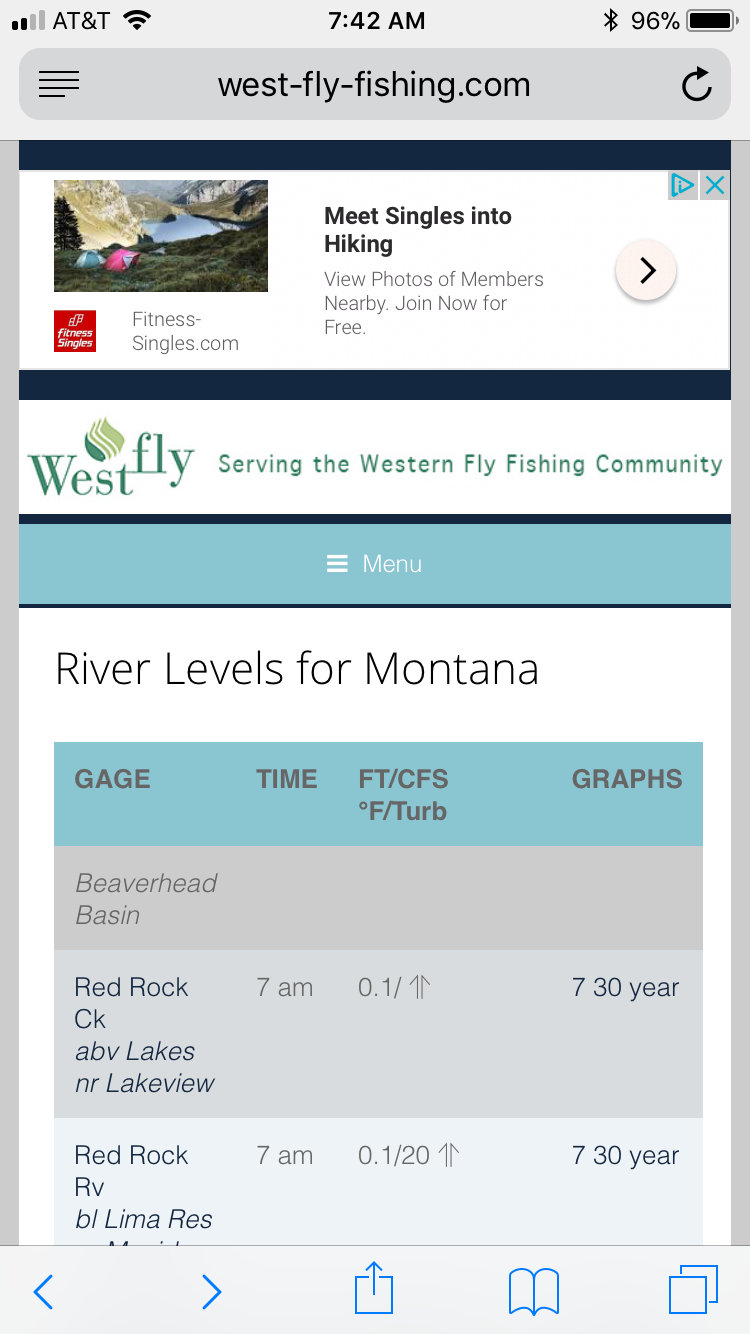This screenshot has height=1334, width=750.
Task: View 30-day graph for Red Rock Rv
Action: pos(607,1155)
